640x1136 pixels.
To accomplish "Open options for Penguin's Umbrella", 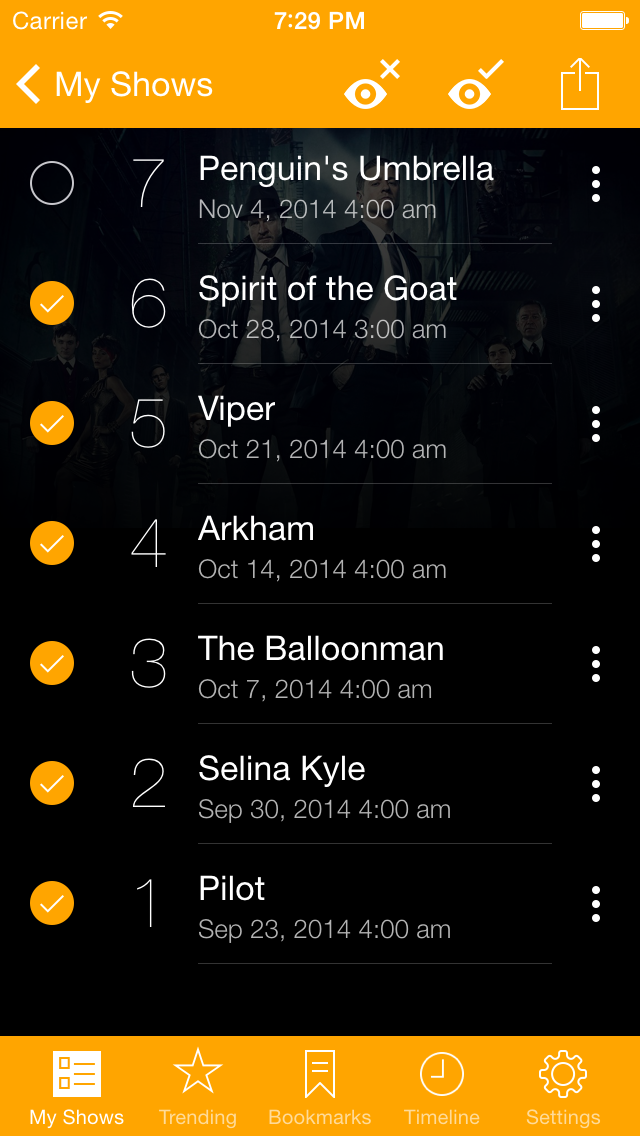I will click(x=596, y=184).
